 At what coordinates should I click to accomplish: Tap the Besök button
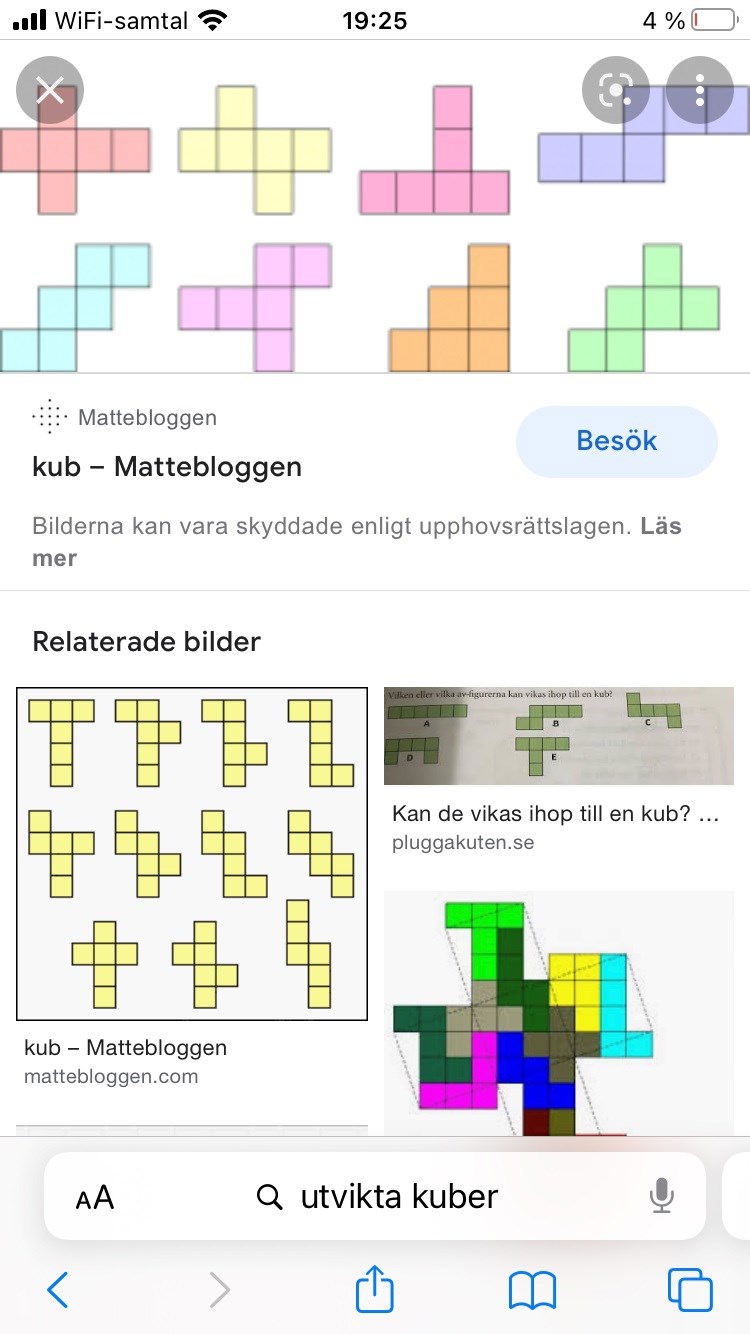(616, 441)
